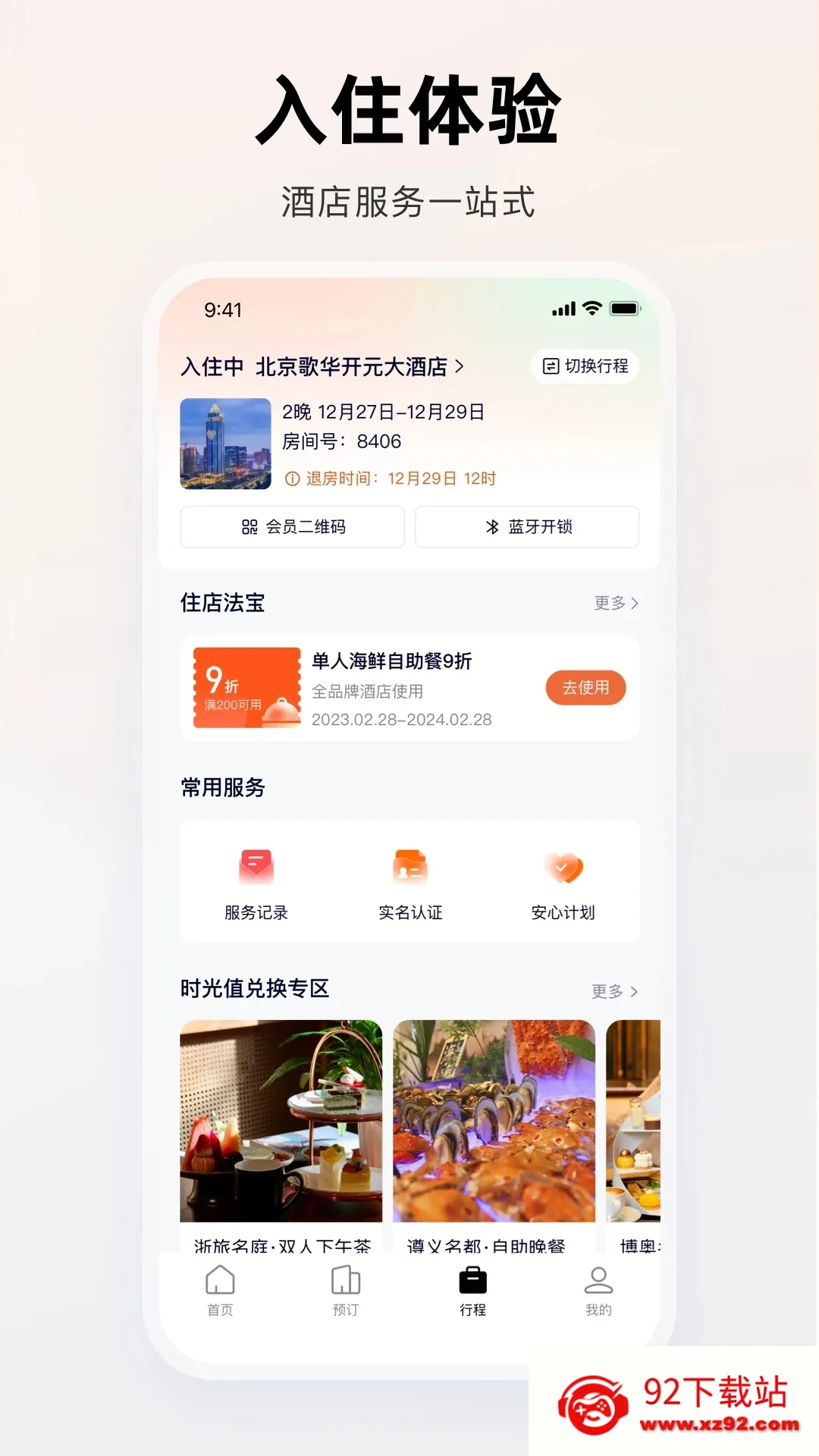Open the 会员二维码 member QR code
The height and width of the screenshot is (1456, 819).
(292, 527)
